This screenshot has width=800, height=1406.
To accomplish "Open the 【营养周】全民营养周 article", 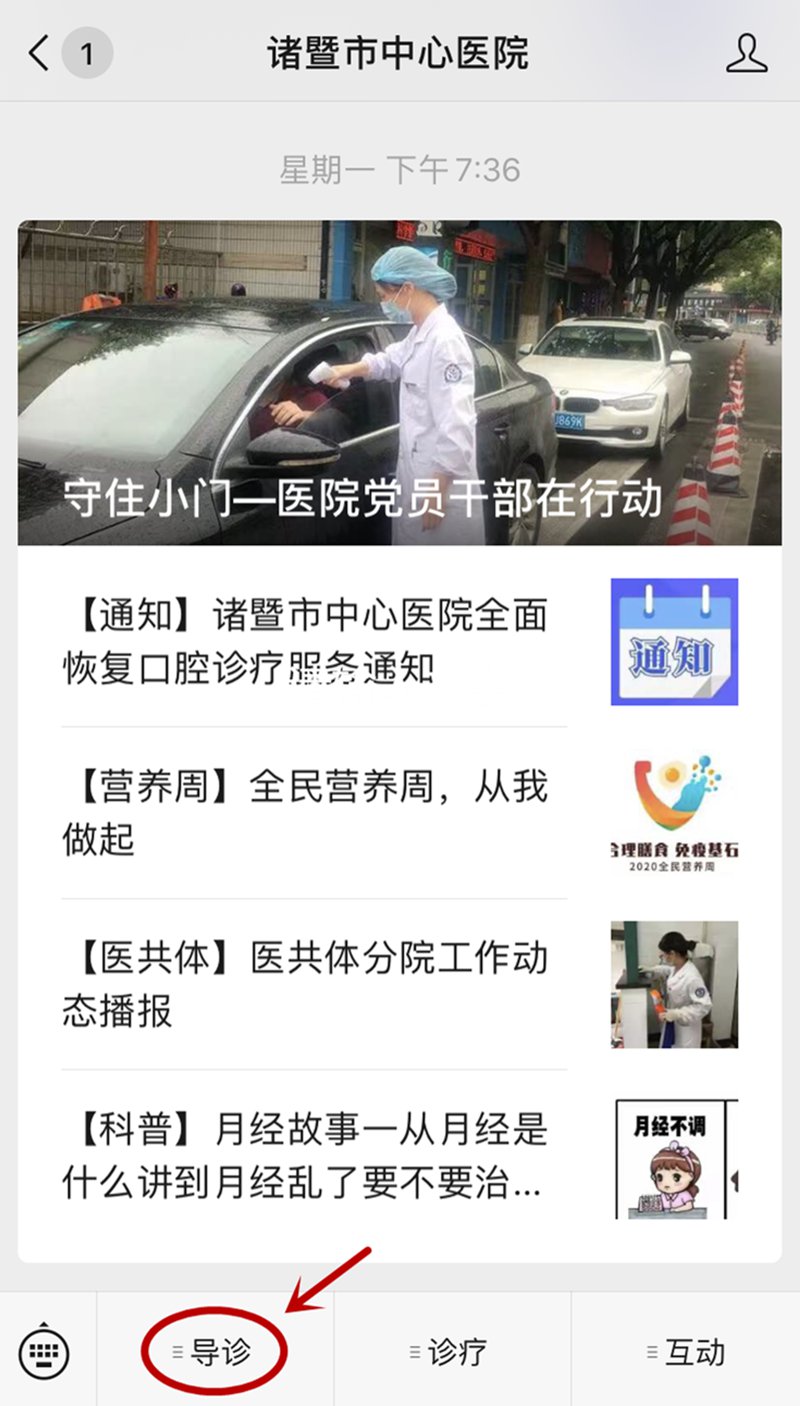I will point(305,812).
